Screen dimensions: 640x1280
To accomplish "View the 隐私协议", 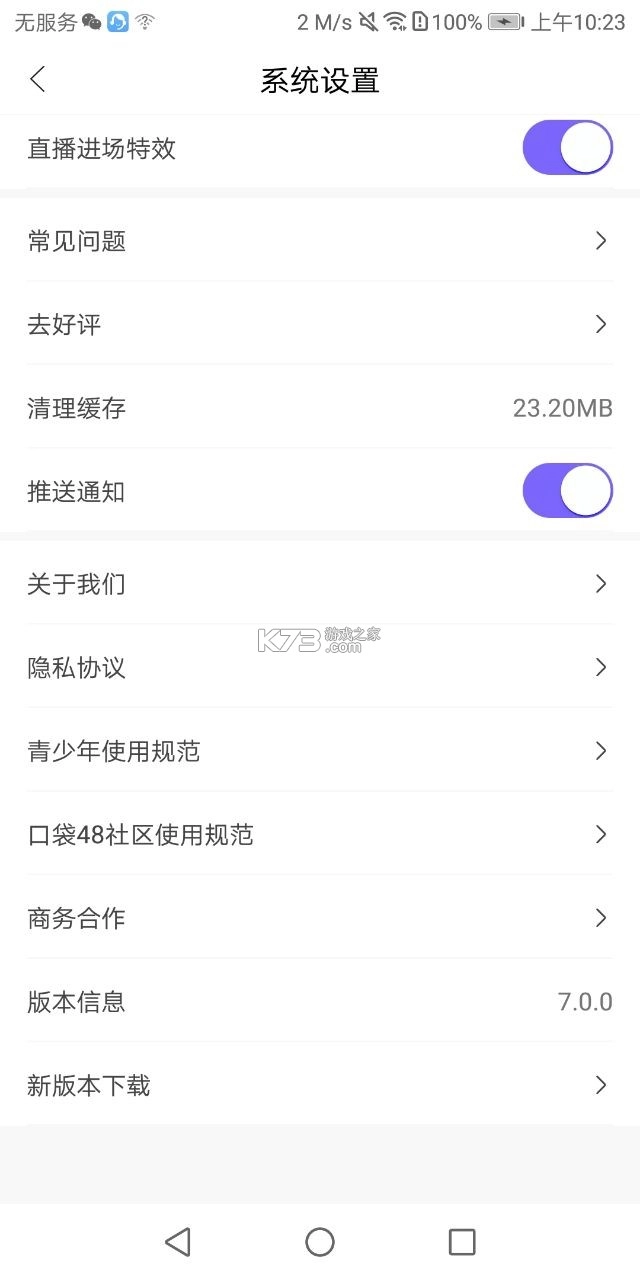I will pos(320,667).
